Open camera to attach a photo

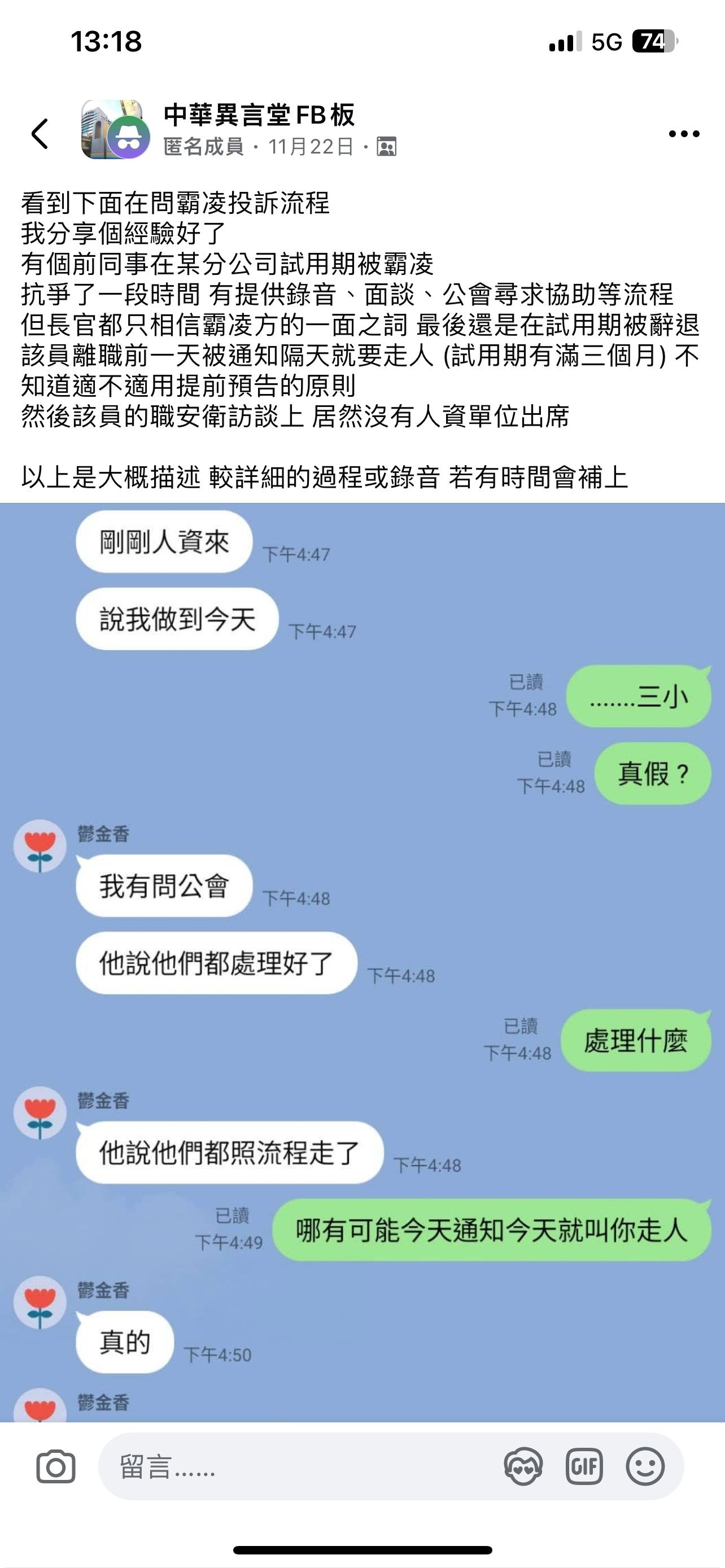[x=56, y=1467]
